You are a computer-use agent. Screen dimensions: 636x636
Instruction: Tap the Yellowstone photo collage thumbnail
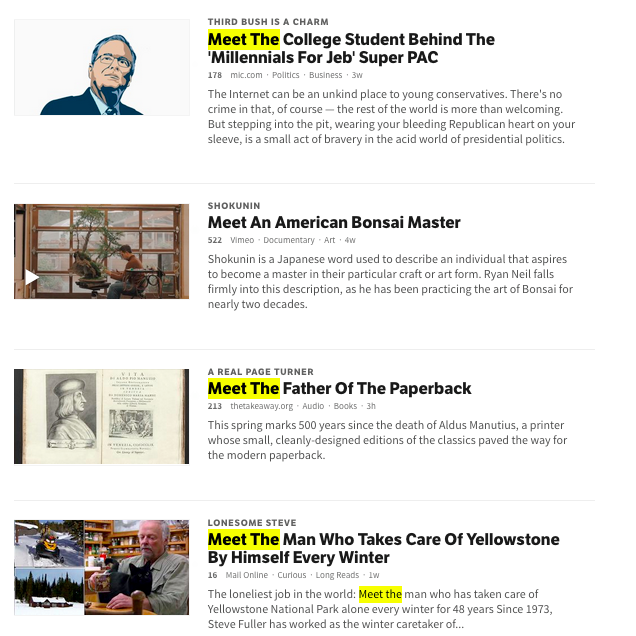[102, 566]
